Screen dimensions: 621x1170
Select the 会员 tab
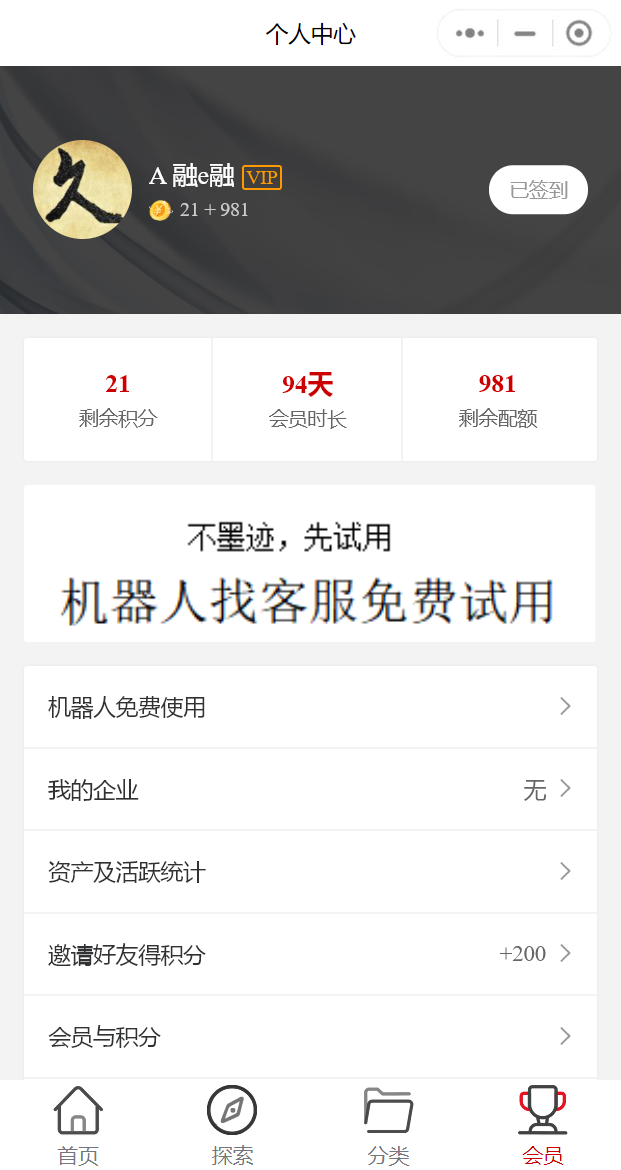[542, 1126]
